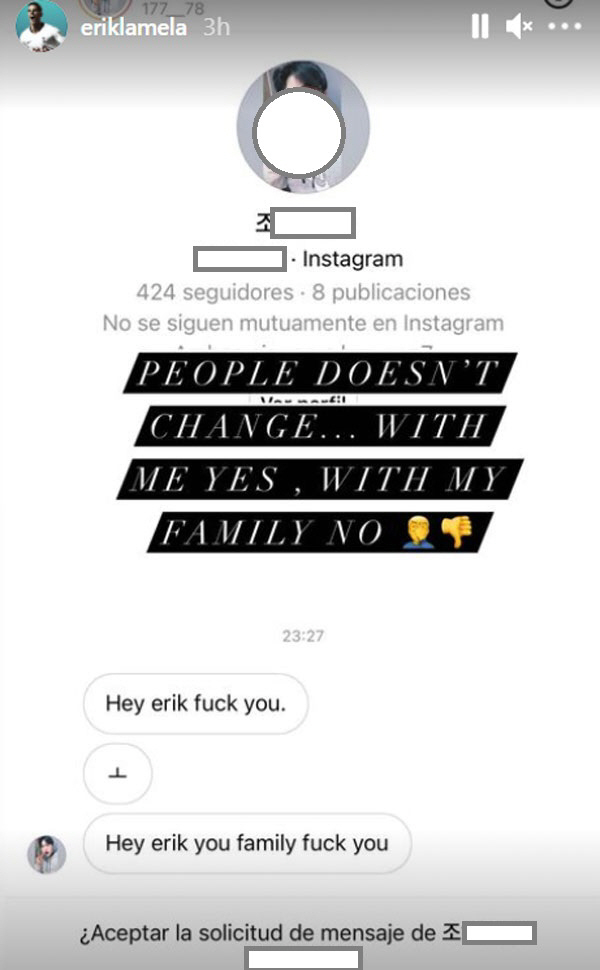Screen dimensions: 600x970
Task: Open the story overflow menu
Action: (x=565, y=27)
